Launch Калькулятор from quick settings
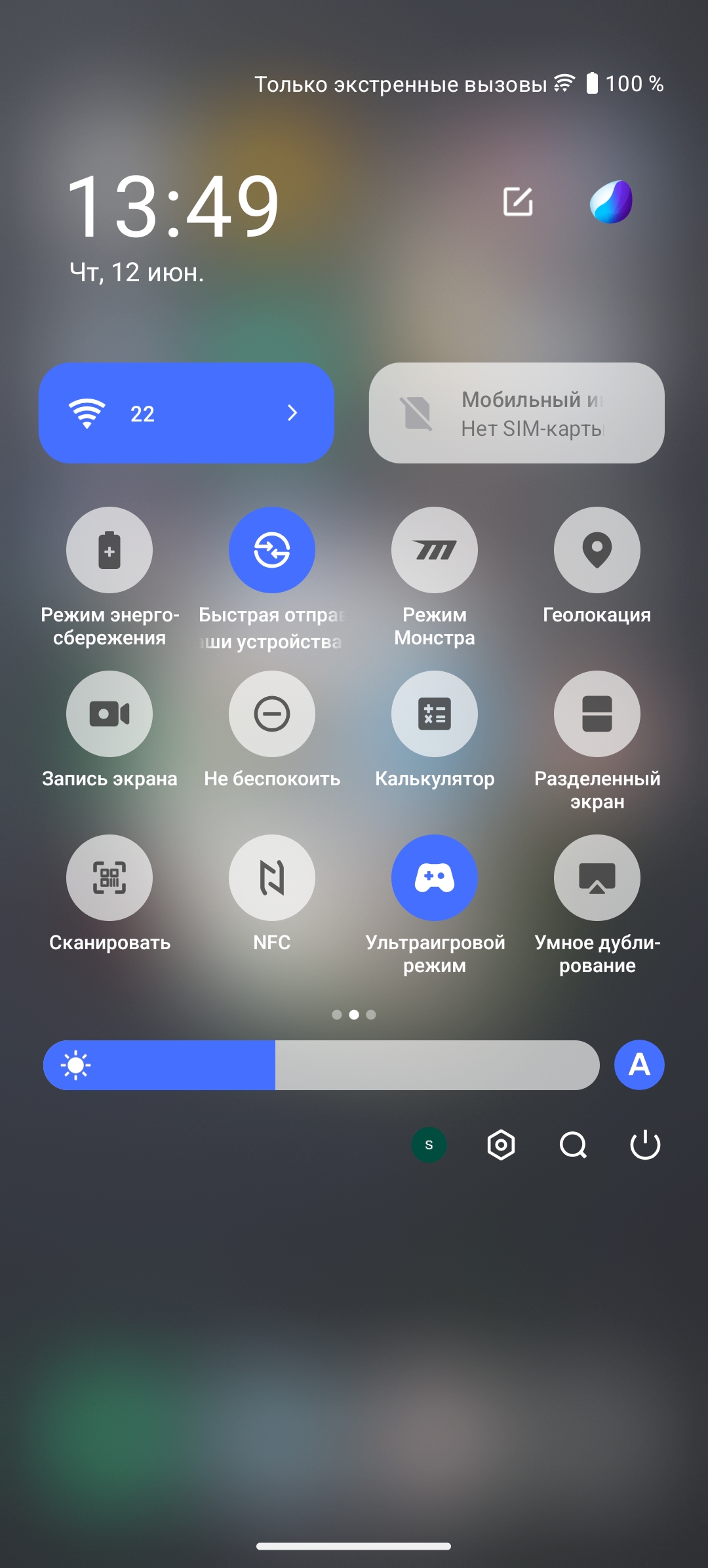Viewport: 708px width, 1568px height. click(435, 714)
